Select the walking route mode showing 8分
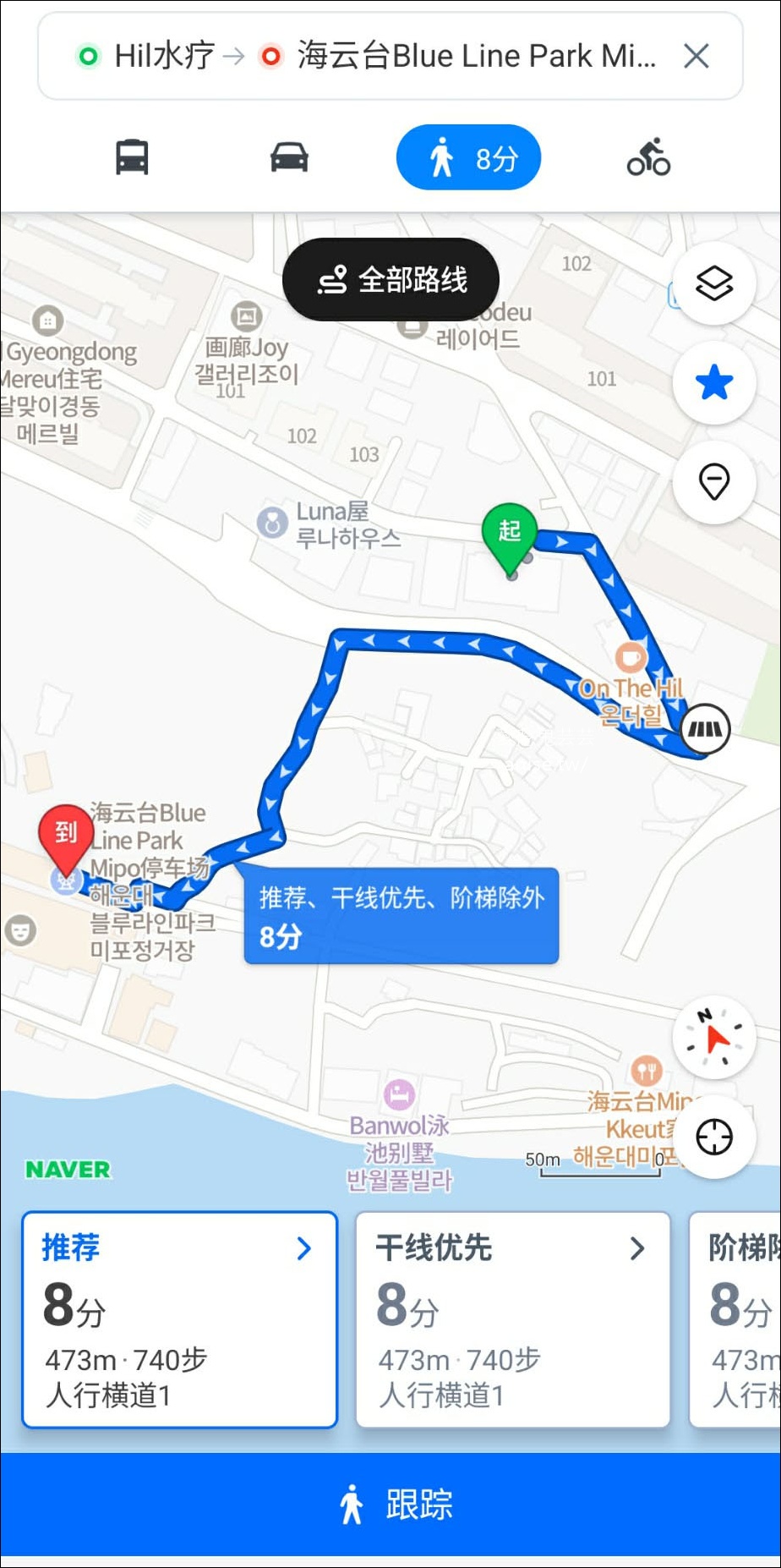 click(468, 156)
